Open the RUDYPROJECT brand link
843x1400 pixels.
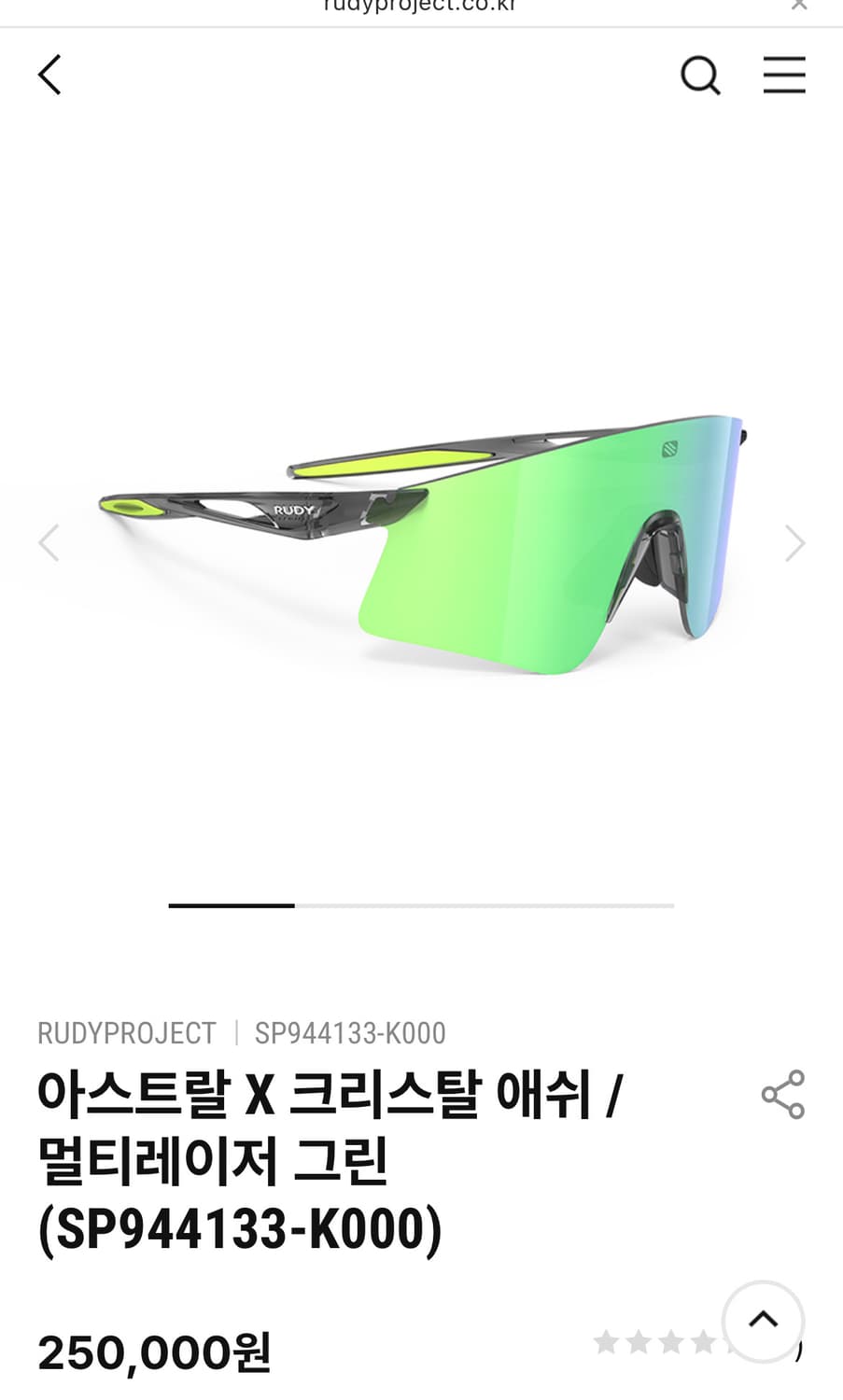pos(126,1033)
